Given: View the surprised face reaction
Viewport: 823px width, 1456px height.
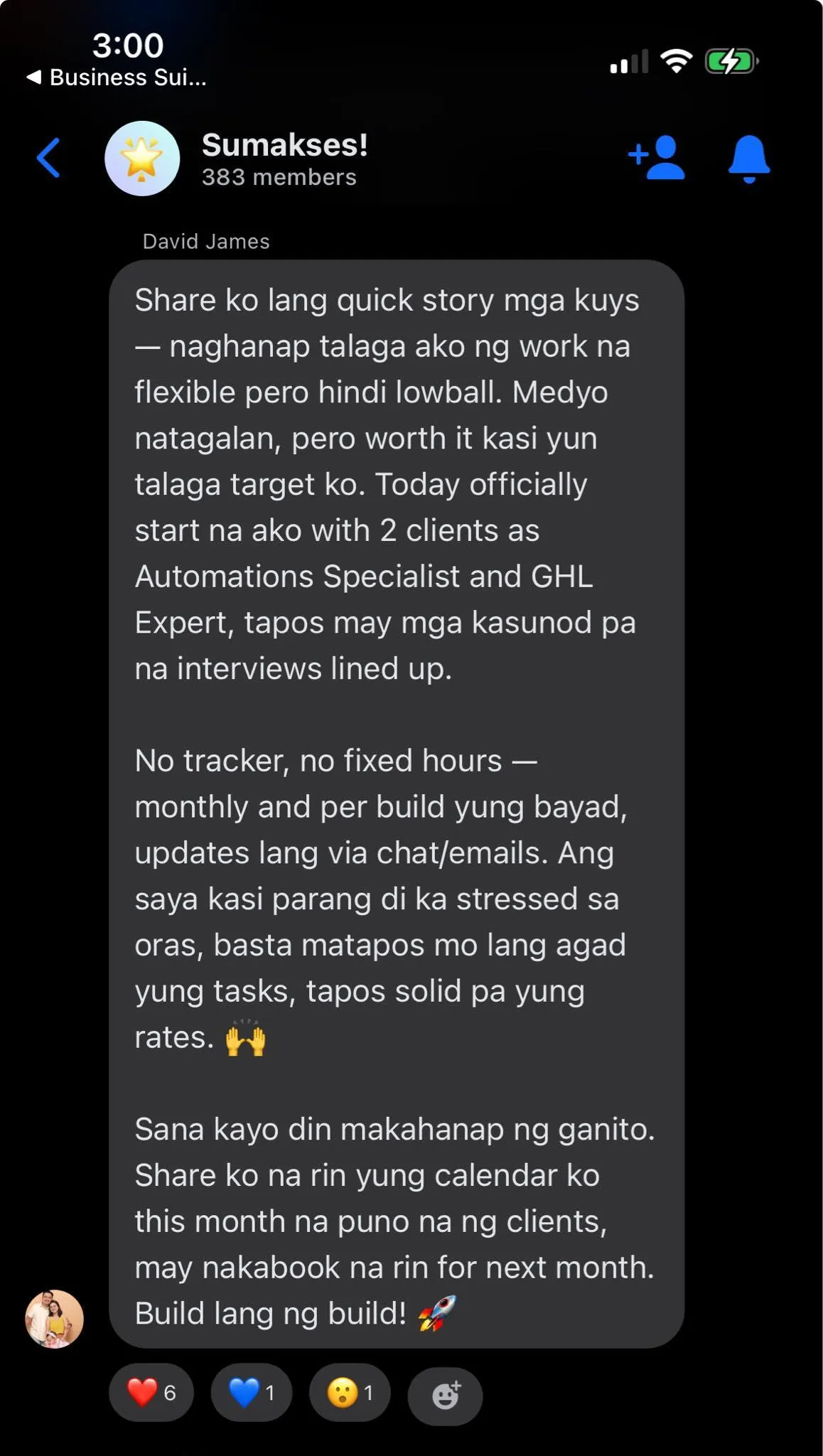Looking at the screenshot, I should (350, 1392).
